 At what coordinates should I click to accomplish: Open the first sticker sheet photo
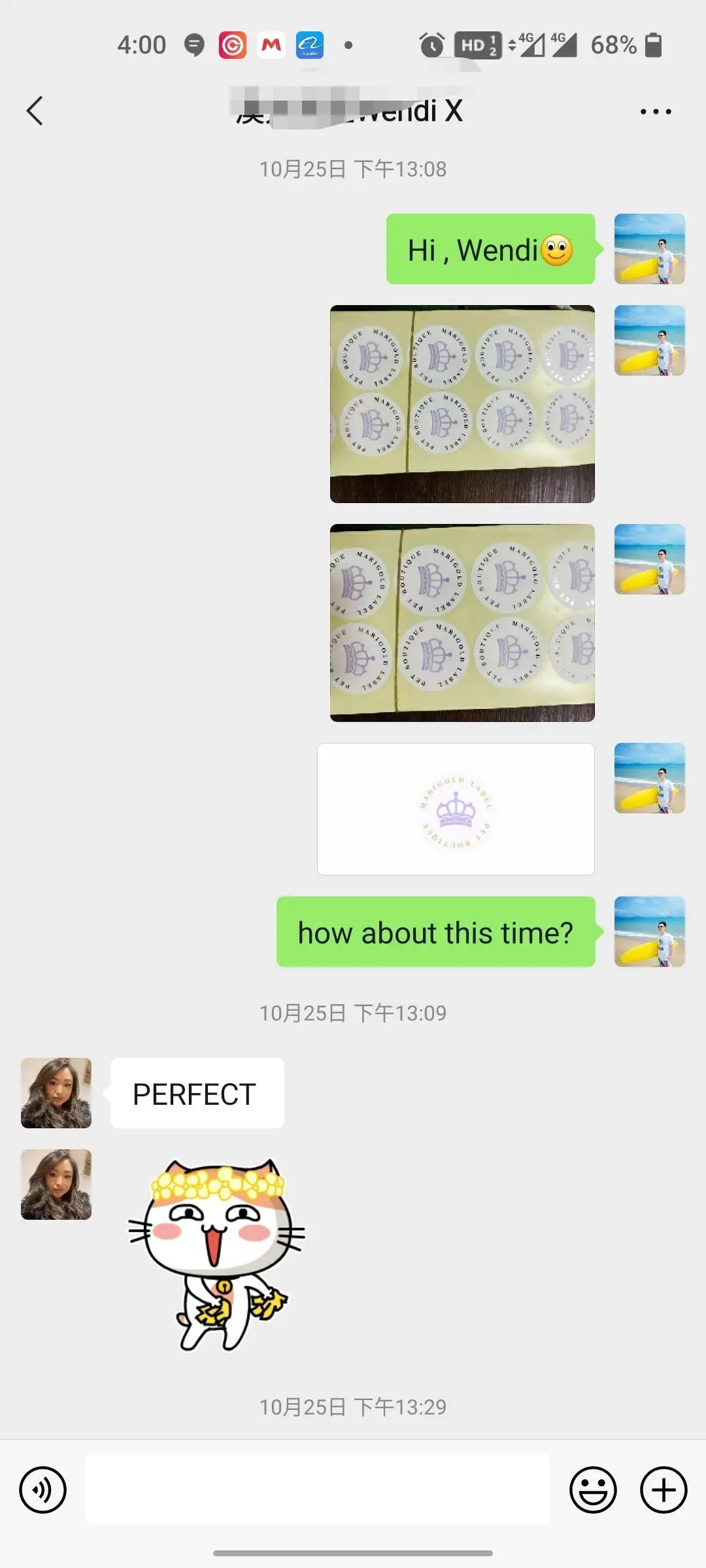(462, 404)
